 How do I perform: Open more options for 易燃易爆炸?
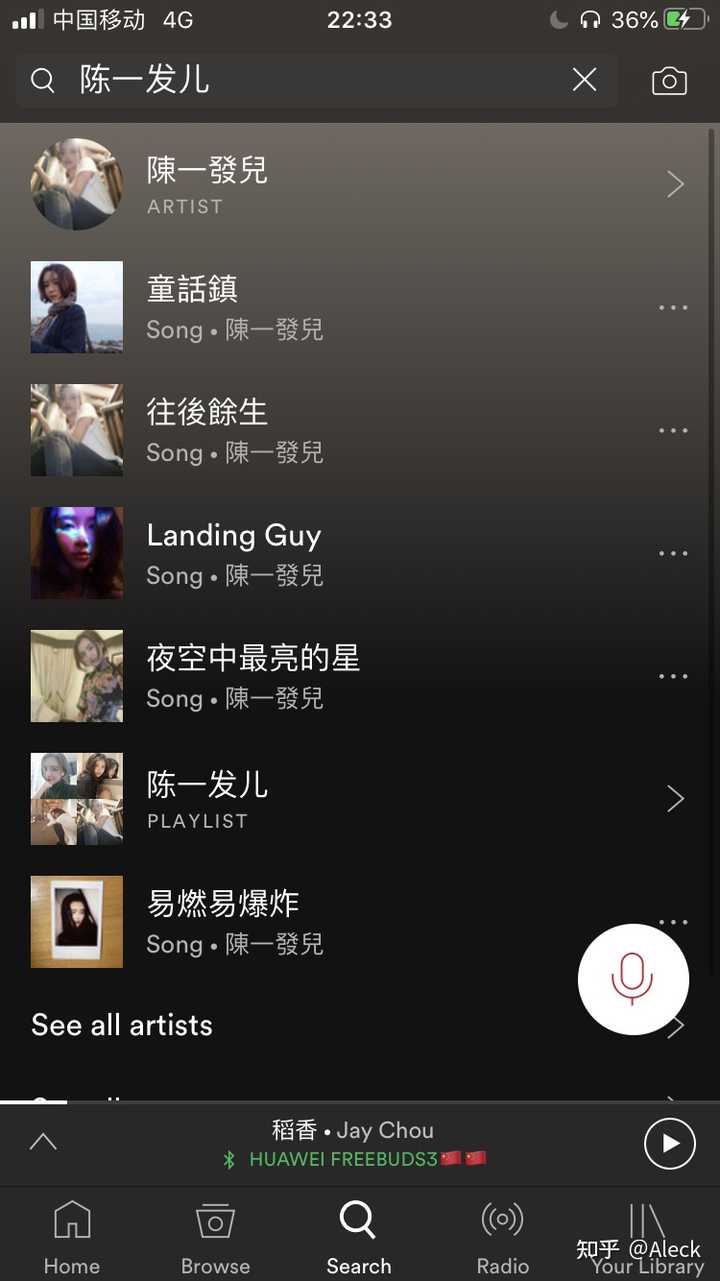673,921
